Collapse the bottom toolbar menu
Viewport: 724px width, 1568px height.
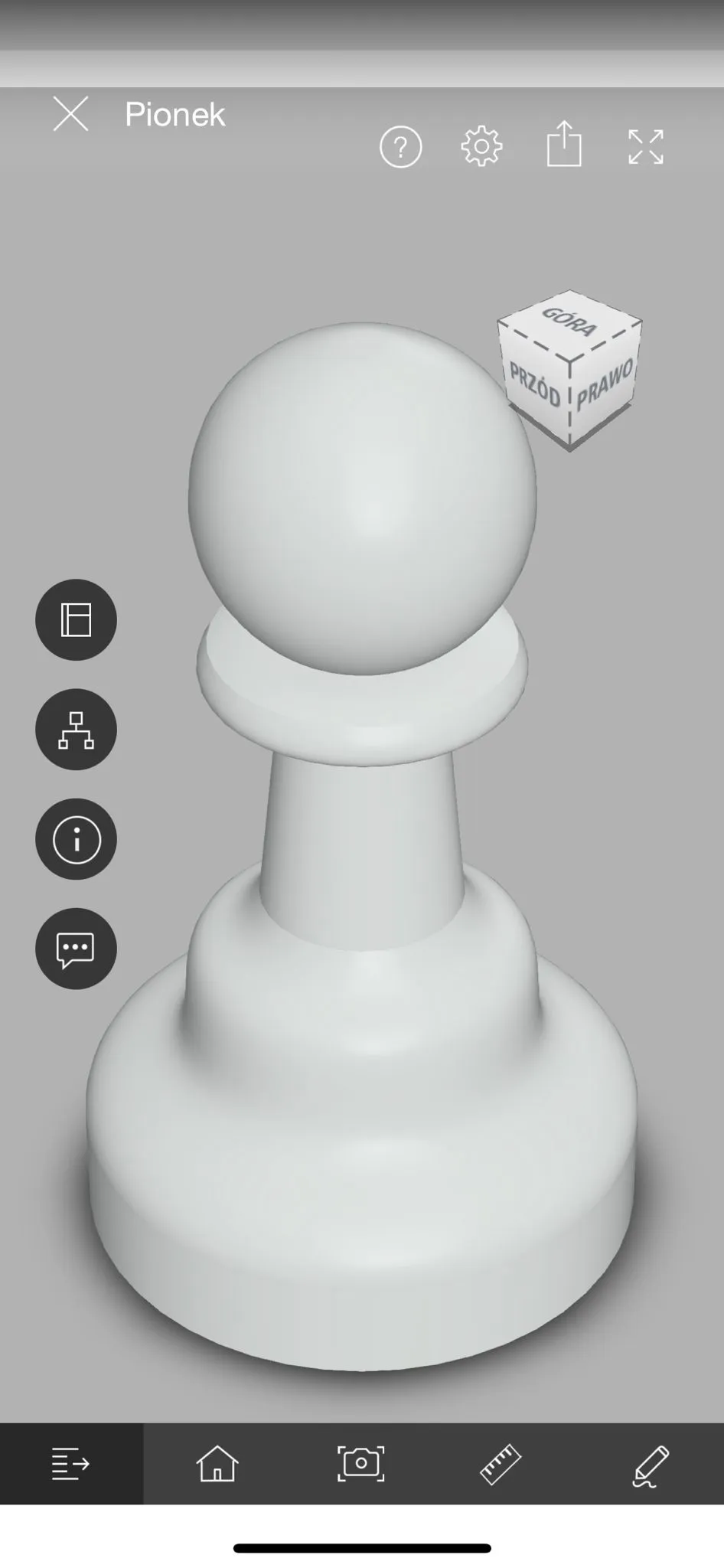tap(71, 1464)
